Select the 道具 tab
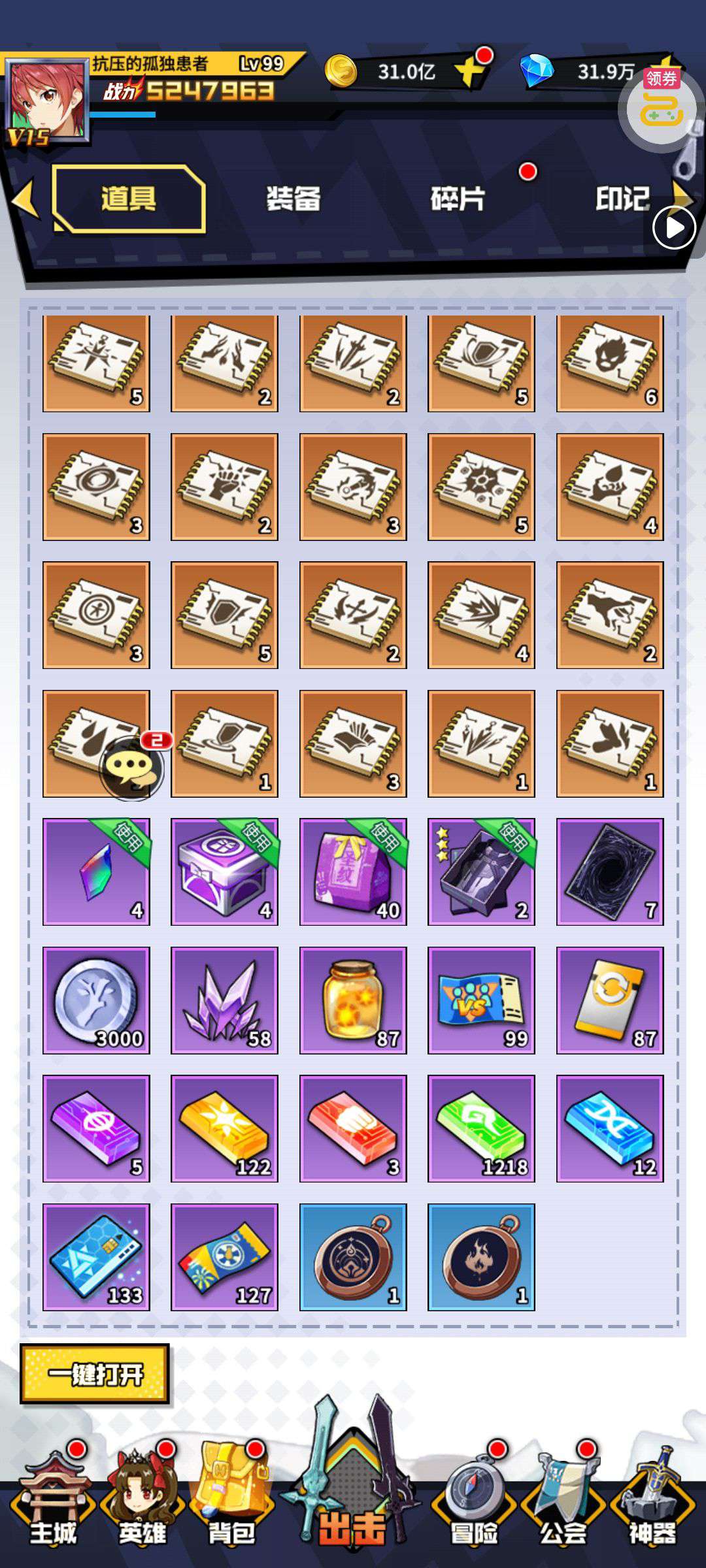This screenshot has width=706, height=1568. [129, 199]
